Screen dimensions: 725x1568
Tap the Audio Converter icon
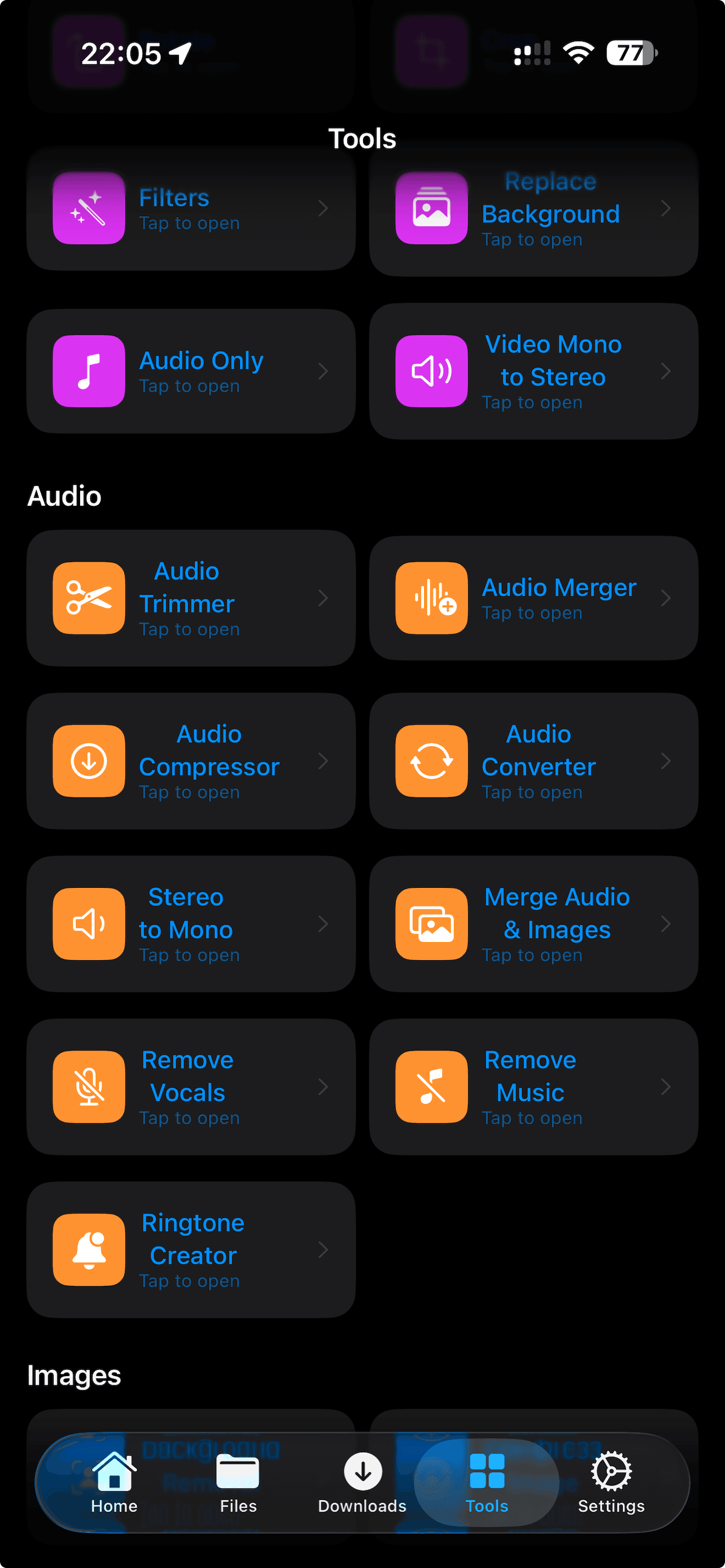[431, 761]
